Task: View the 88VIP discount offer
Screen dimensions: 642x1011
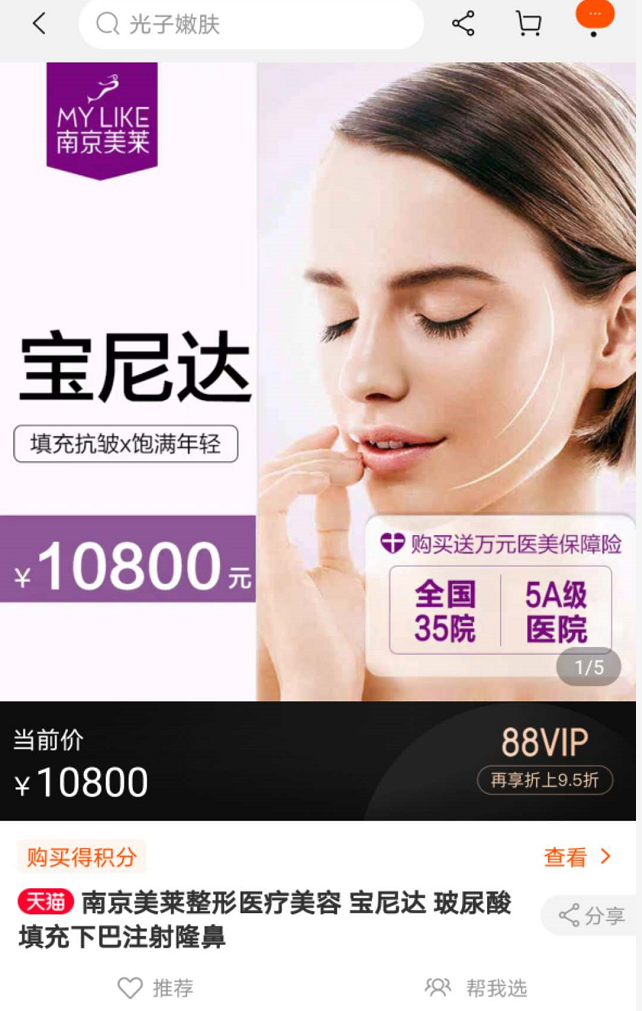Action: [544, 761]
